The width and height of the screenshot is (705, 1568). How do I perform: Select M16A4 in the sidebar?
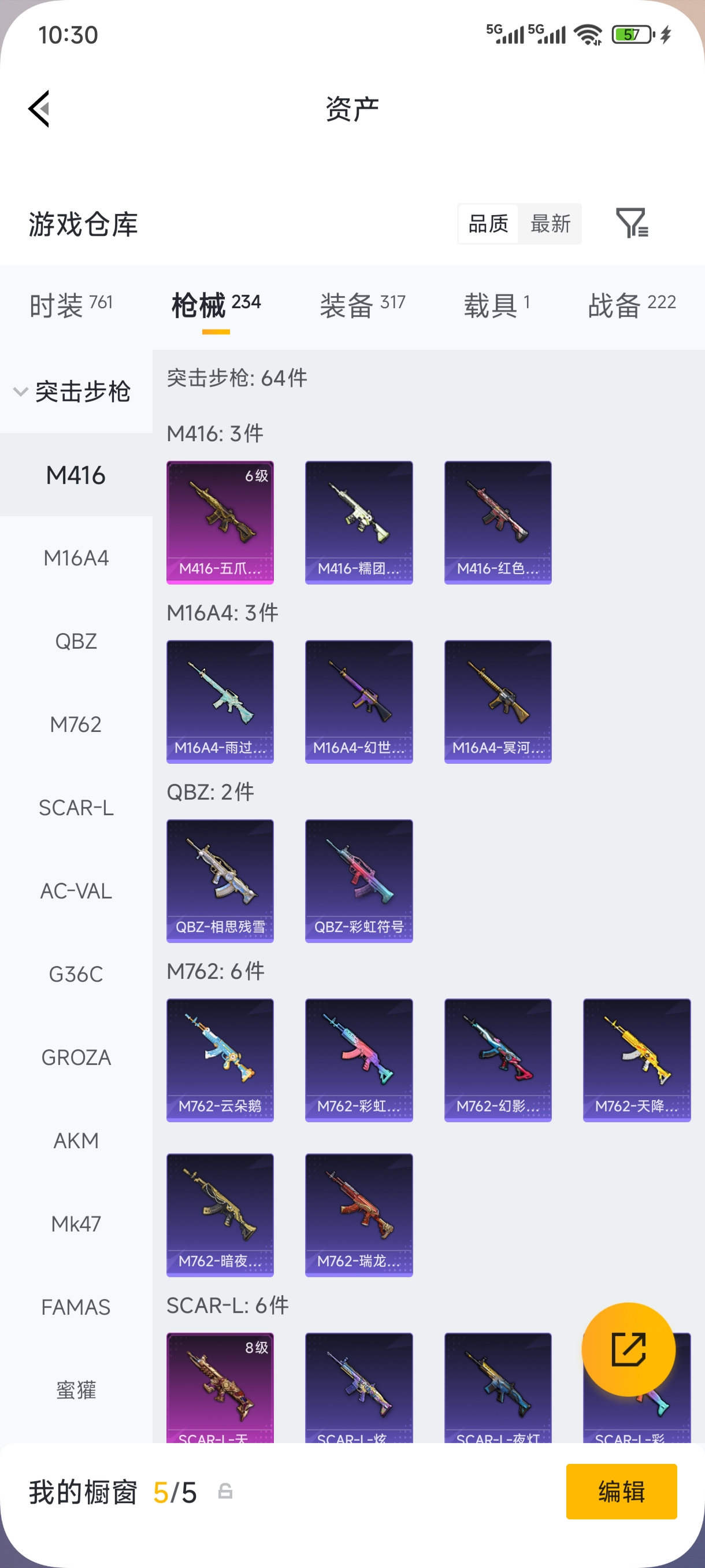pyautogui.click(x=76, y=557)
